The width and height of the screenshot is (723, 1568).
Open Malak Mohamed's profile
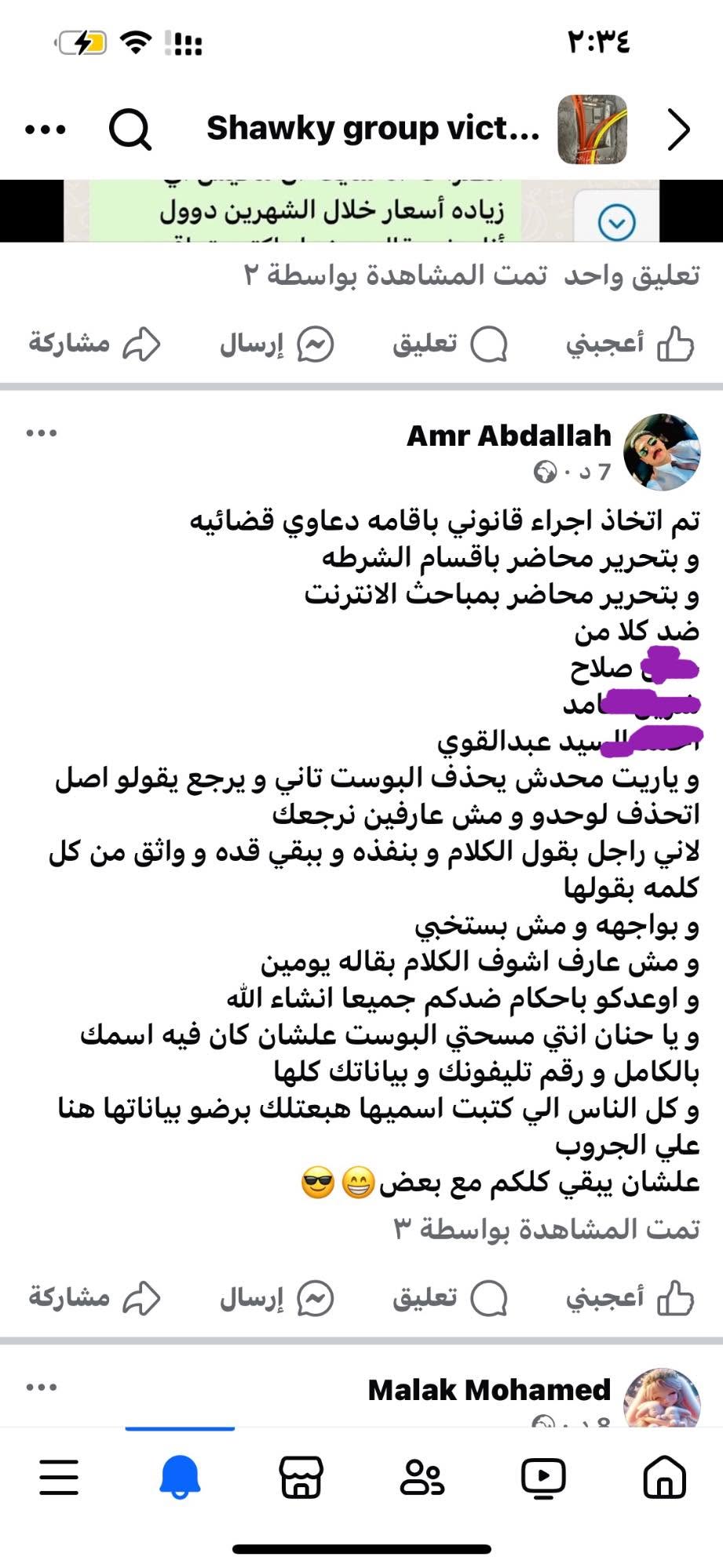click(x=489, y=1391)
